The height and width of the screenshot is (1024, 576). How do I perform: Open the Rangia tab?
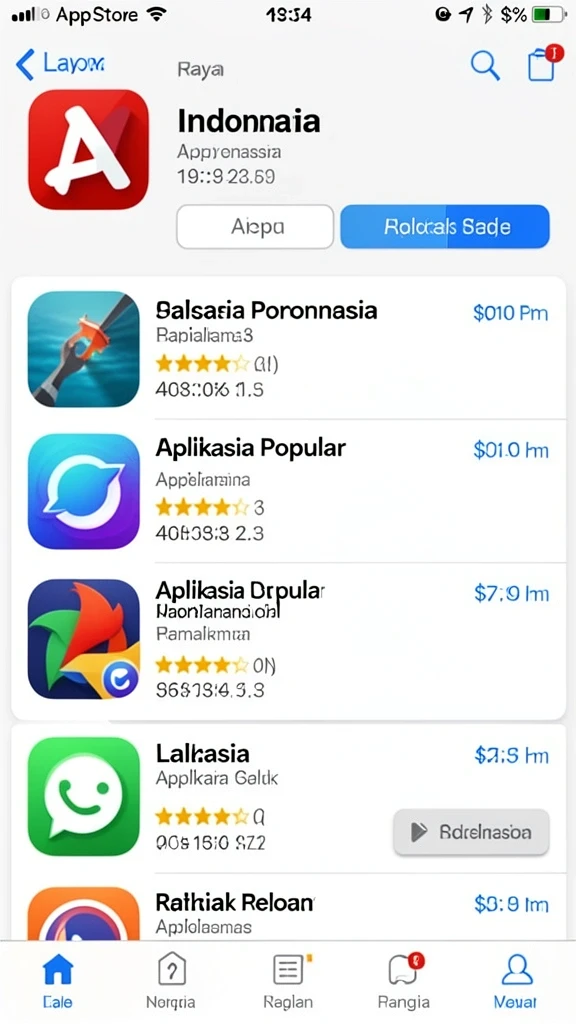(x=404, y=980)
